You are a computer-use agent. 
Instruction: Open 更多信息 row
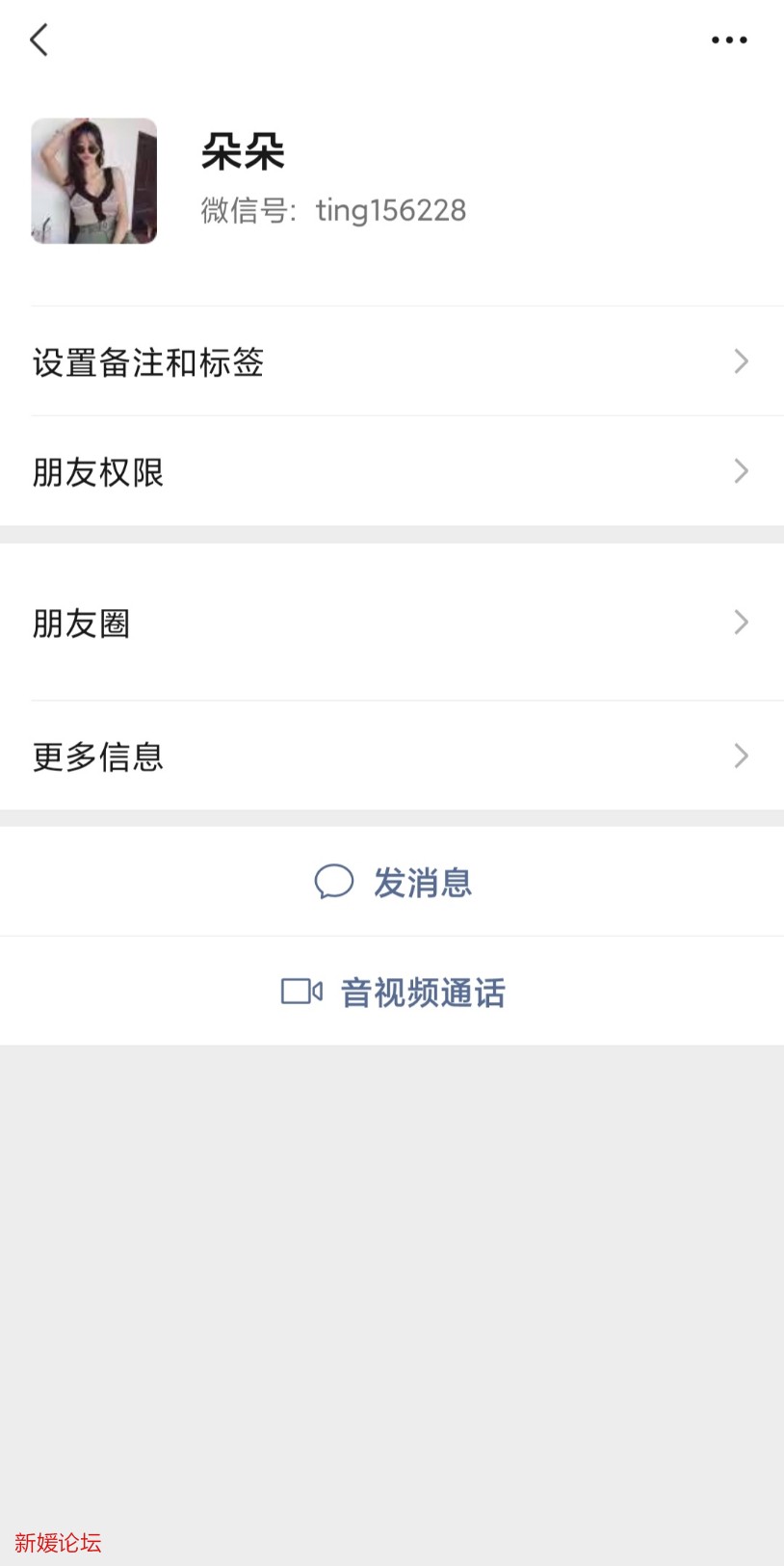392,756
